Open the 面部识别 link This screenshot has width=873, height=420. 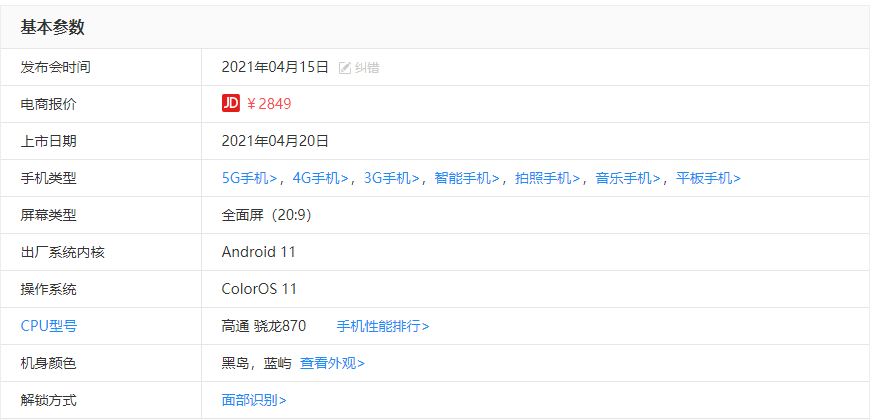pos(254,400)
